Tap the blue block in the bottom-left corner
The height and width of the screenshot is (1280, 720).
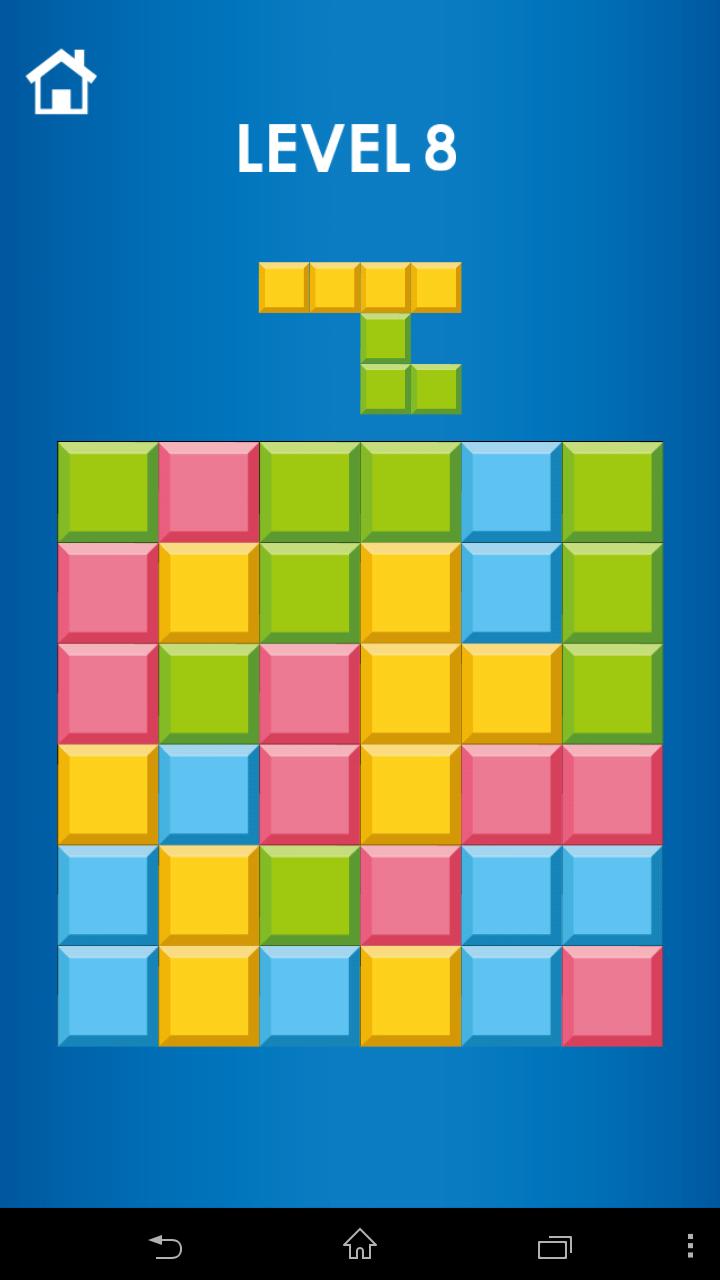coord(108,997)
